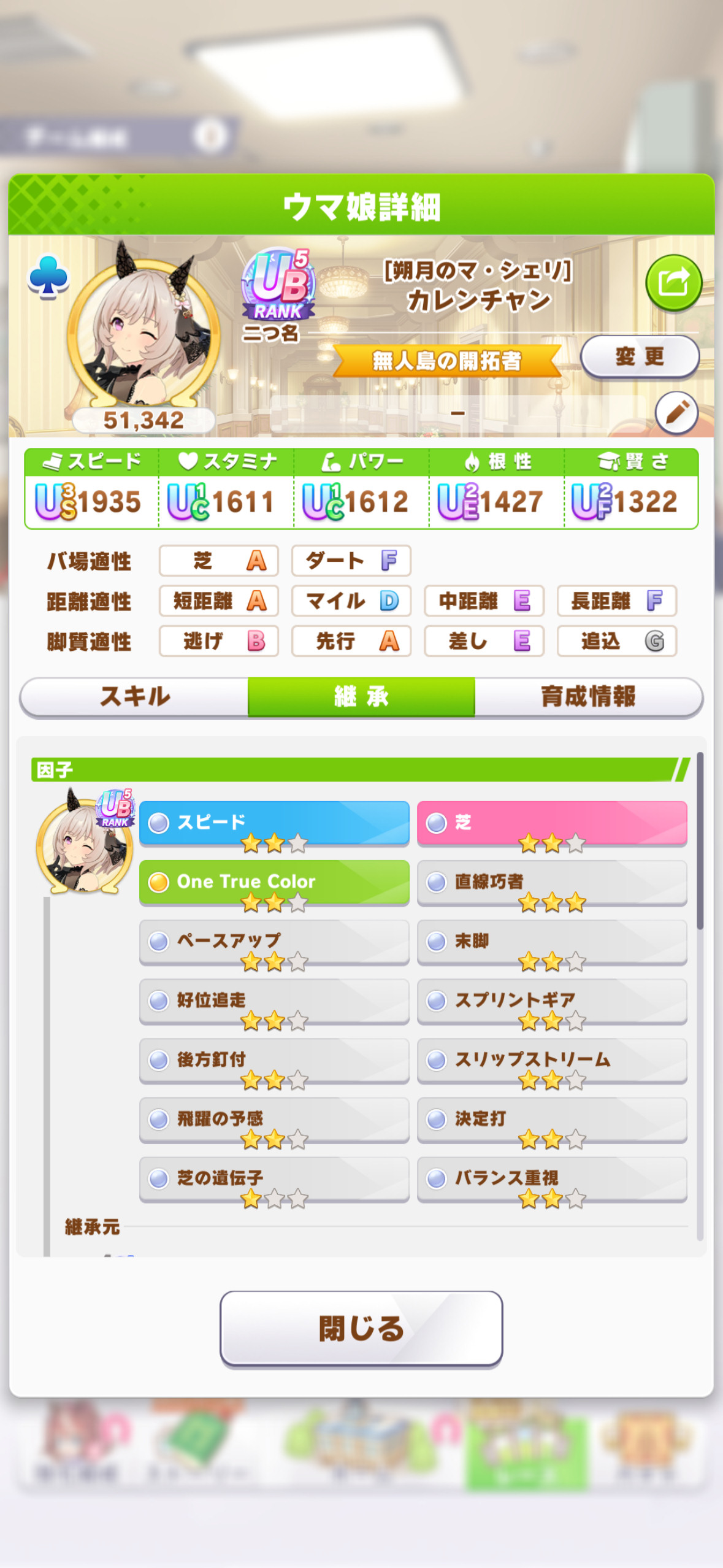Show the 飛躍の予感 factor details
The image size is (723, 1568).
tap(274, 1120)
